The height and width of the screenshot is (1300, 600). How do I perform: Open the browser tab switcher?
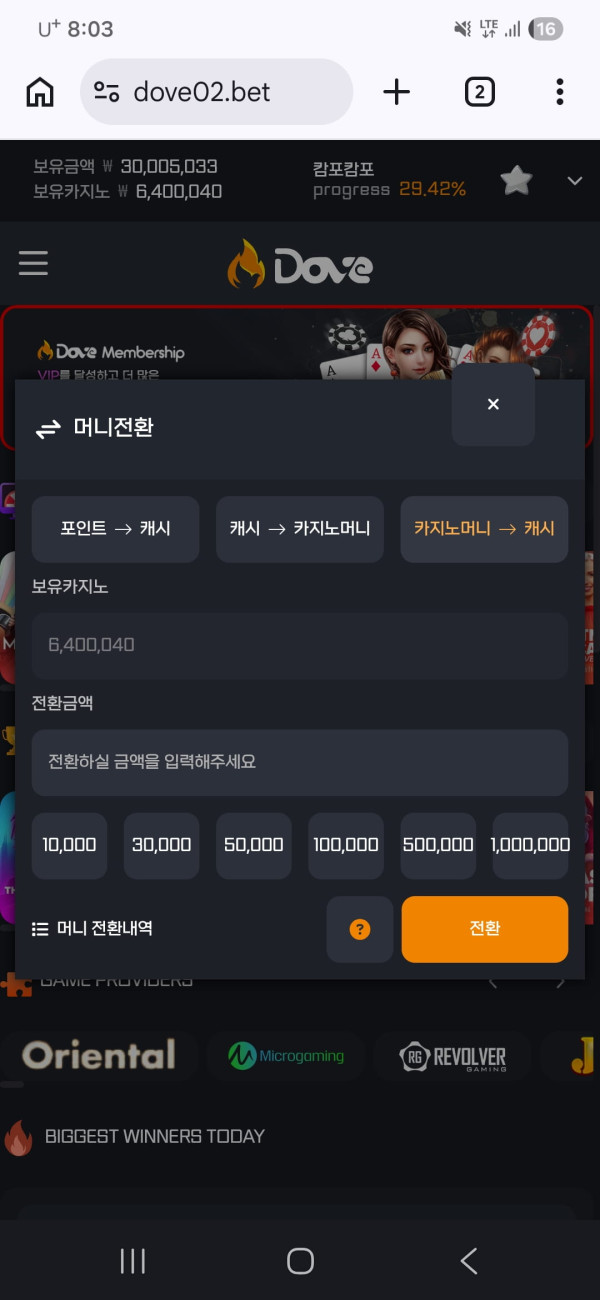point(480,92)
